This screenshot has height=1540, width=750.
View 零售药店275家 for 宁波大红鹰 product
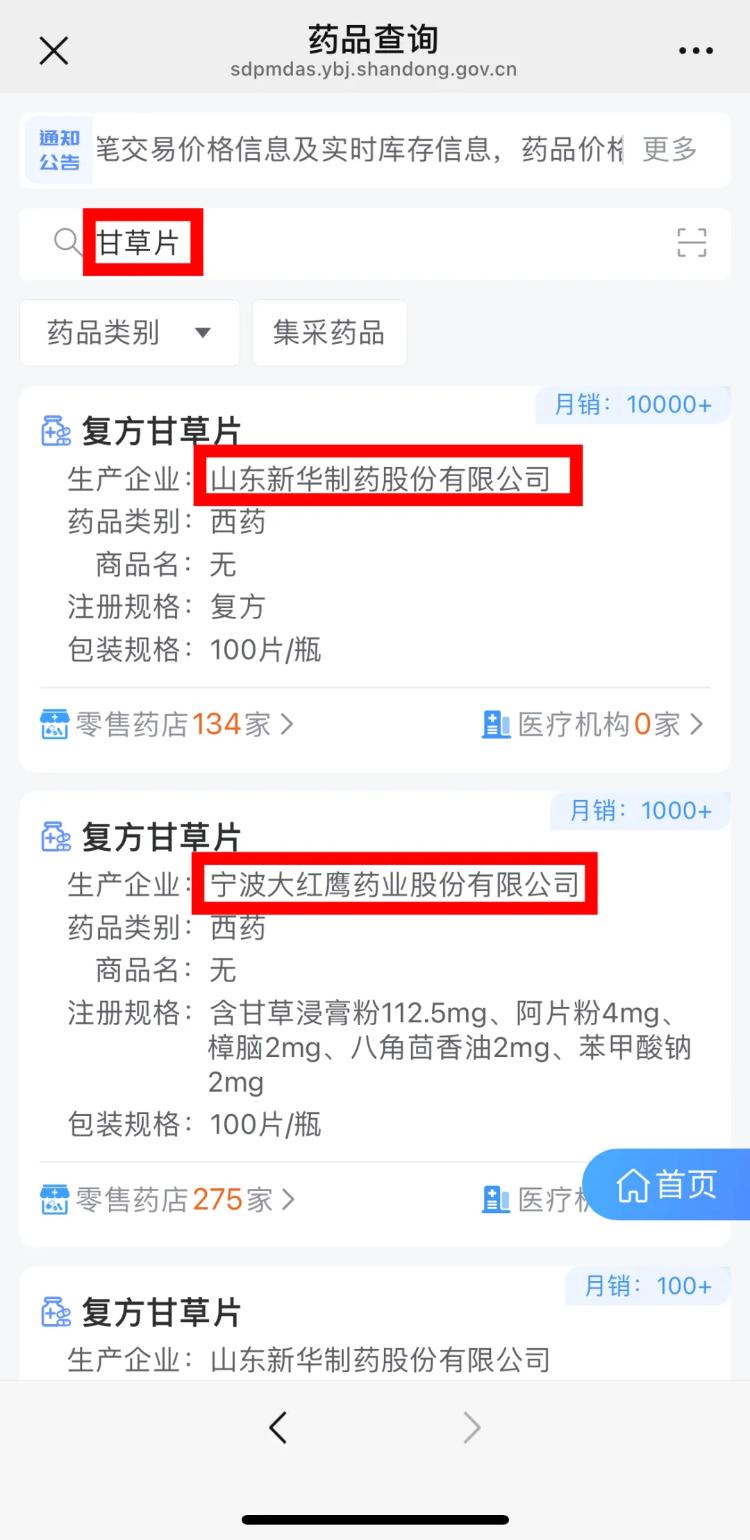[167, 1199]
